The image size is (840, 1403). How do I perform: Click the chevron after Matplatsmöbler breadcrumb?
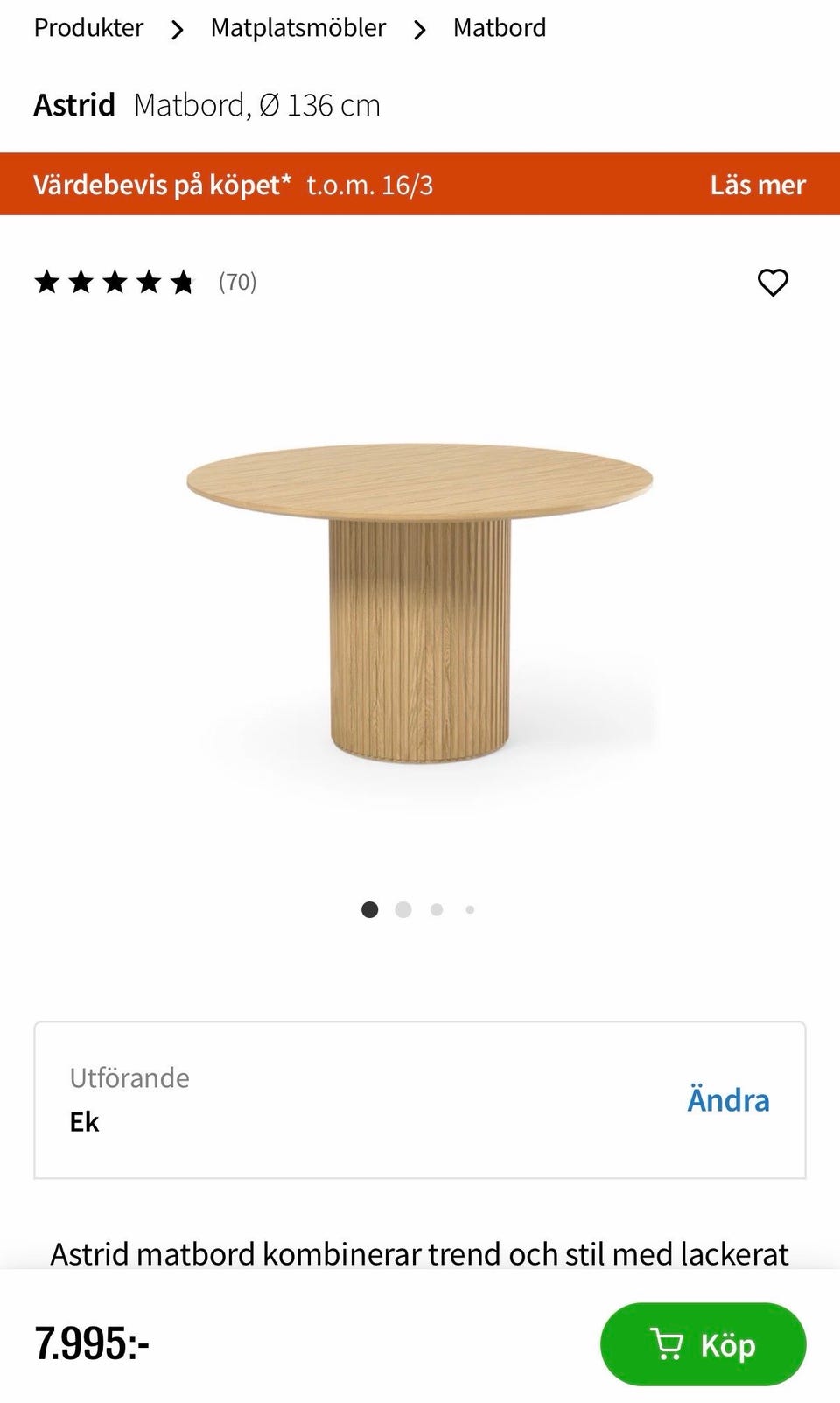421,28
